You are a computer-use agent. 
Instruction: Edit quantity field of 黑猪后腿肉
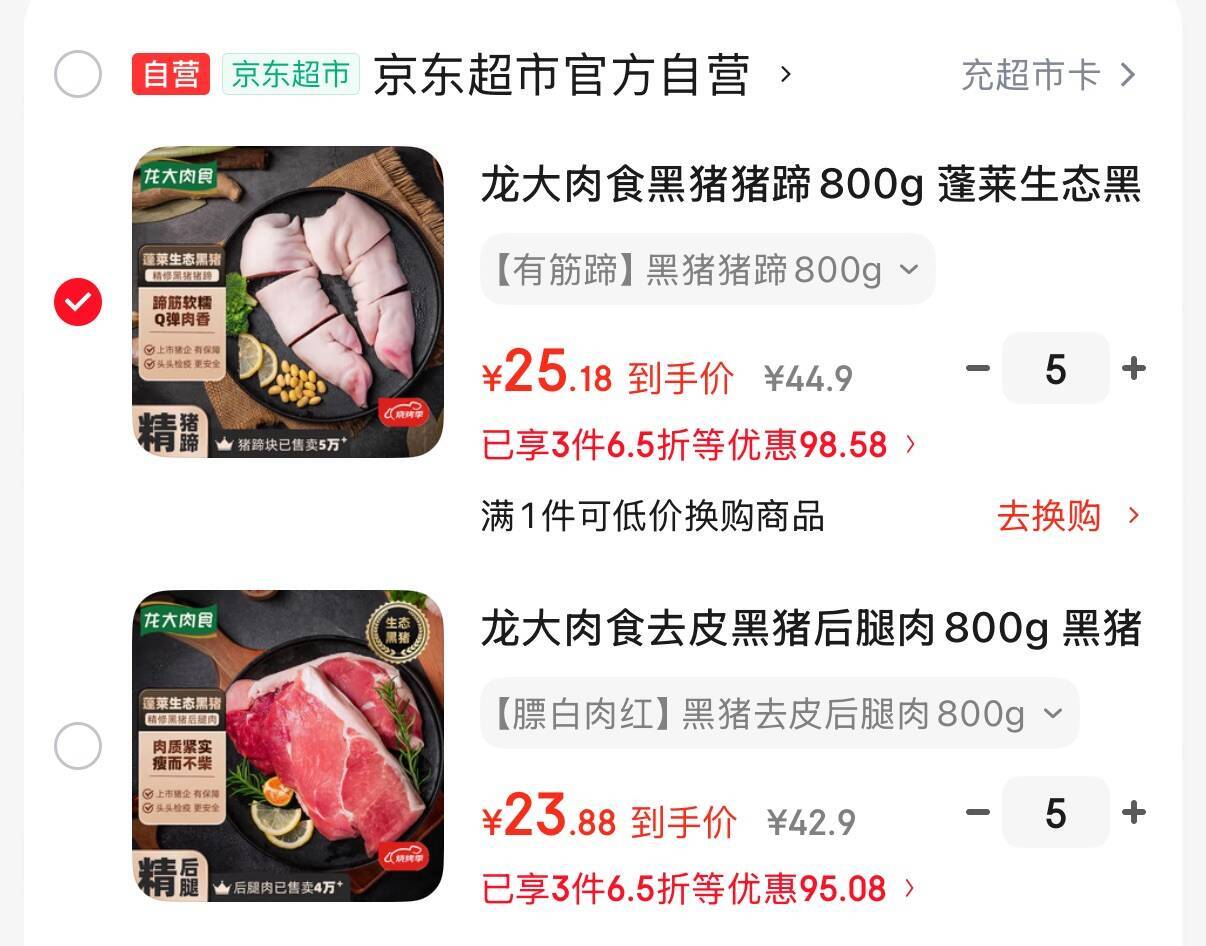[1055, 813]
